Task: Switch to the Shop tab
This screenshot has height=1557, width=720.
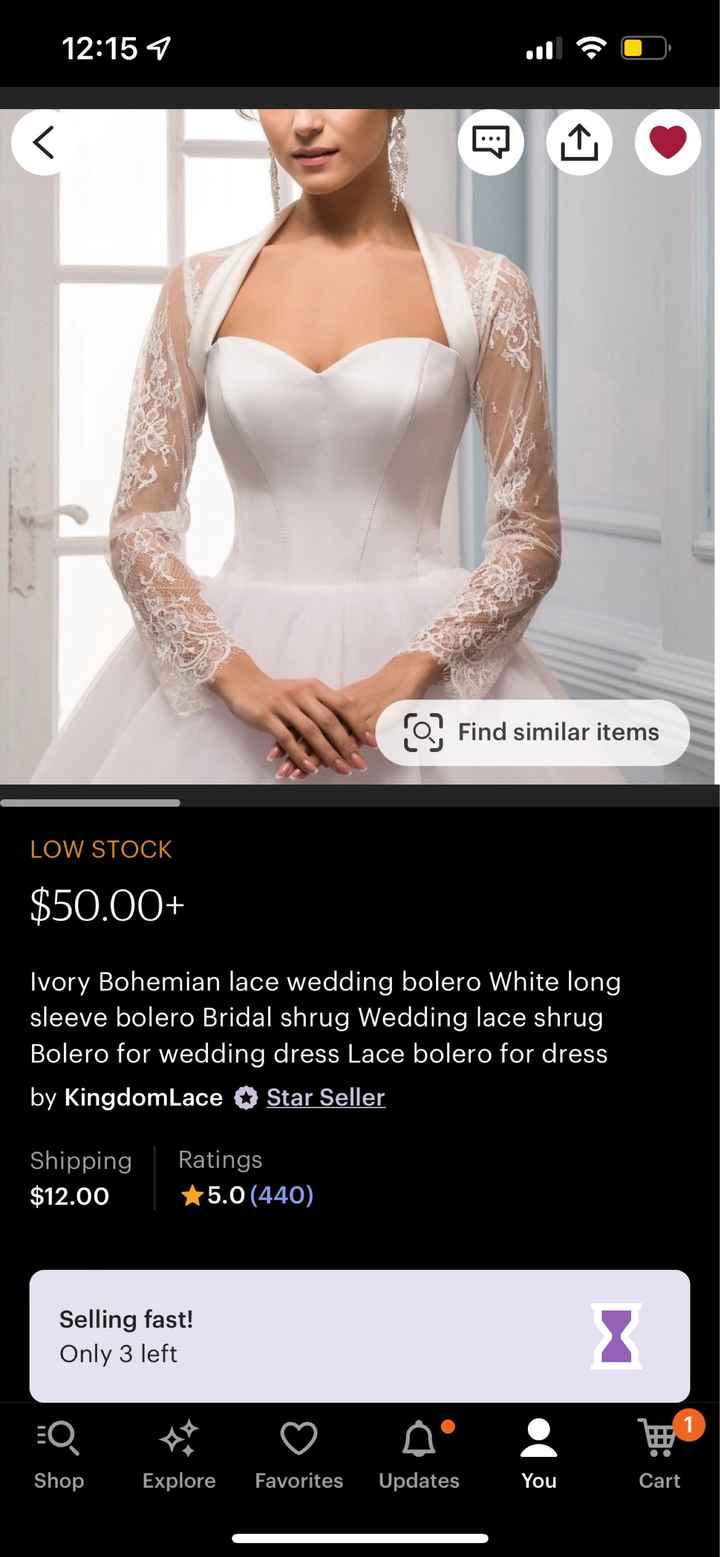Action: [59, 1455]
